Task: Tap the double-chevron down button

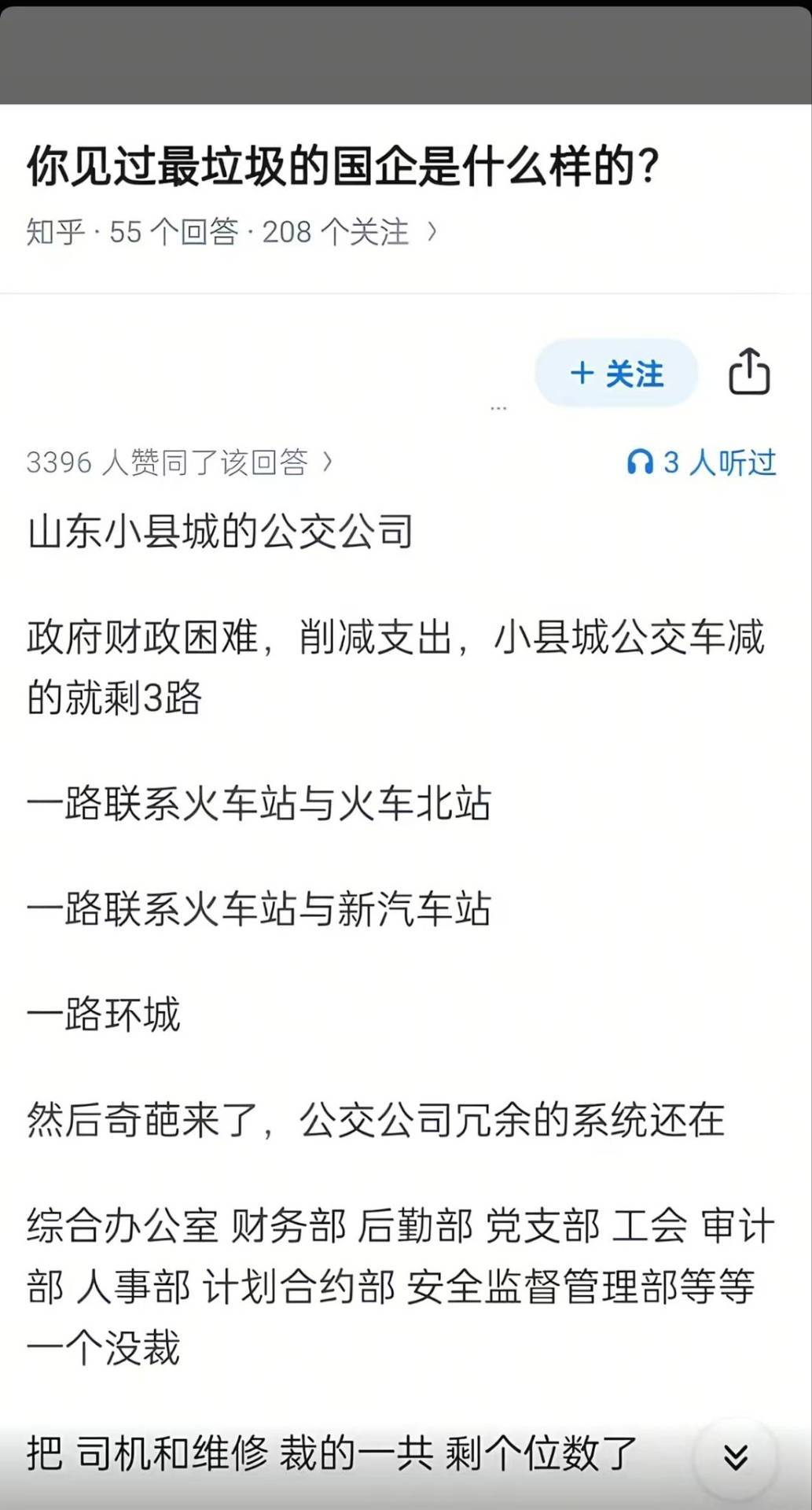Action: (x=735, y=1457)
